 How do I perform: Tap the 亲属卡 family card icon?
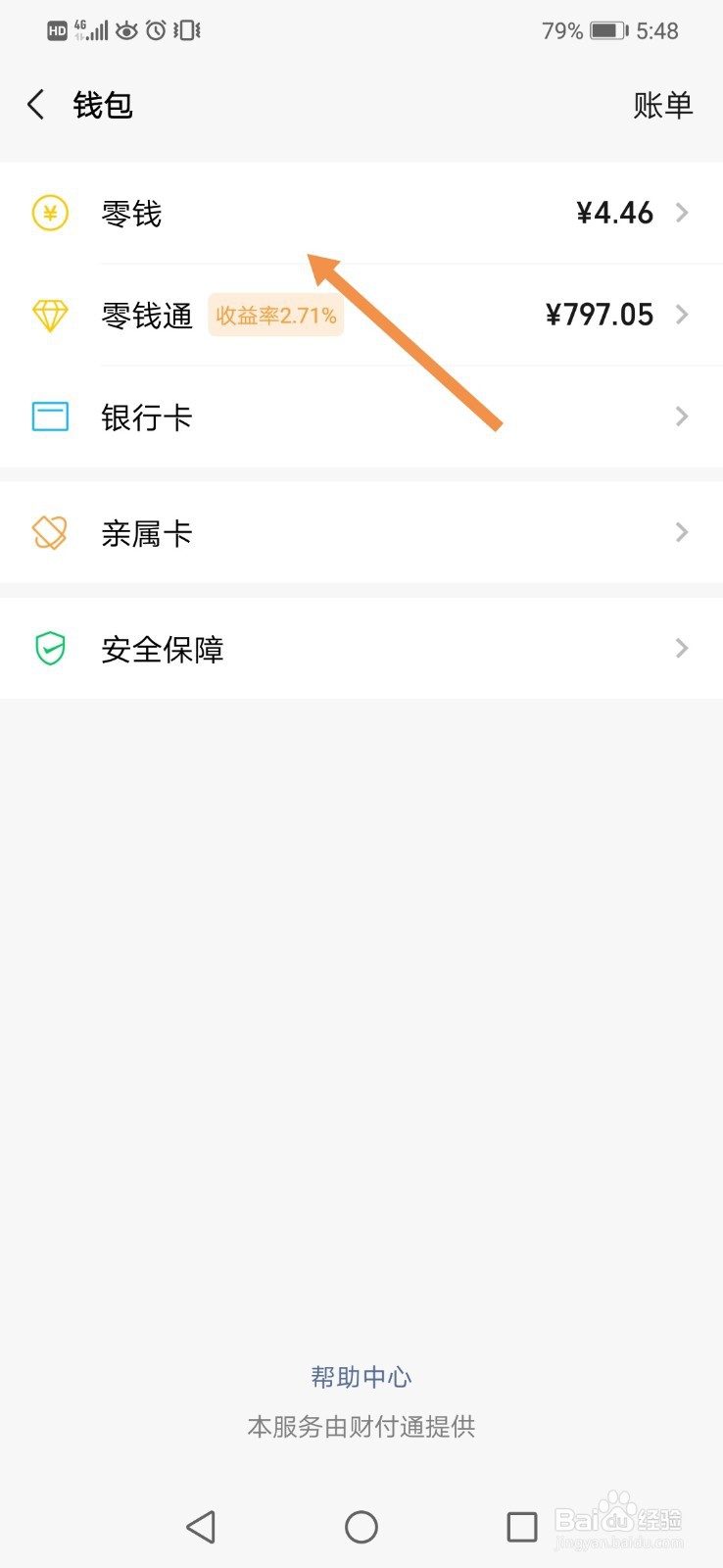50,532
